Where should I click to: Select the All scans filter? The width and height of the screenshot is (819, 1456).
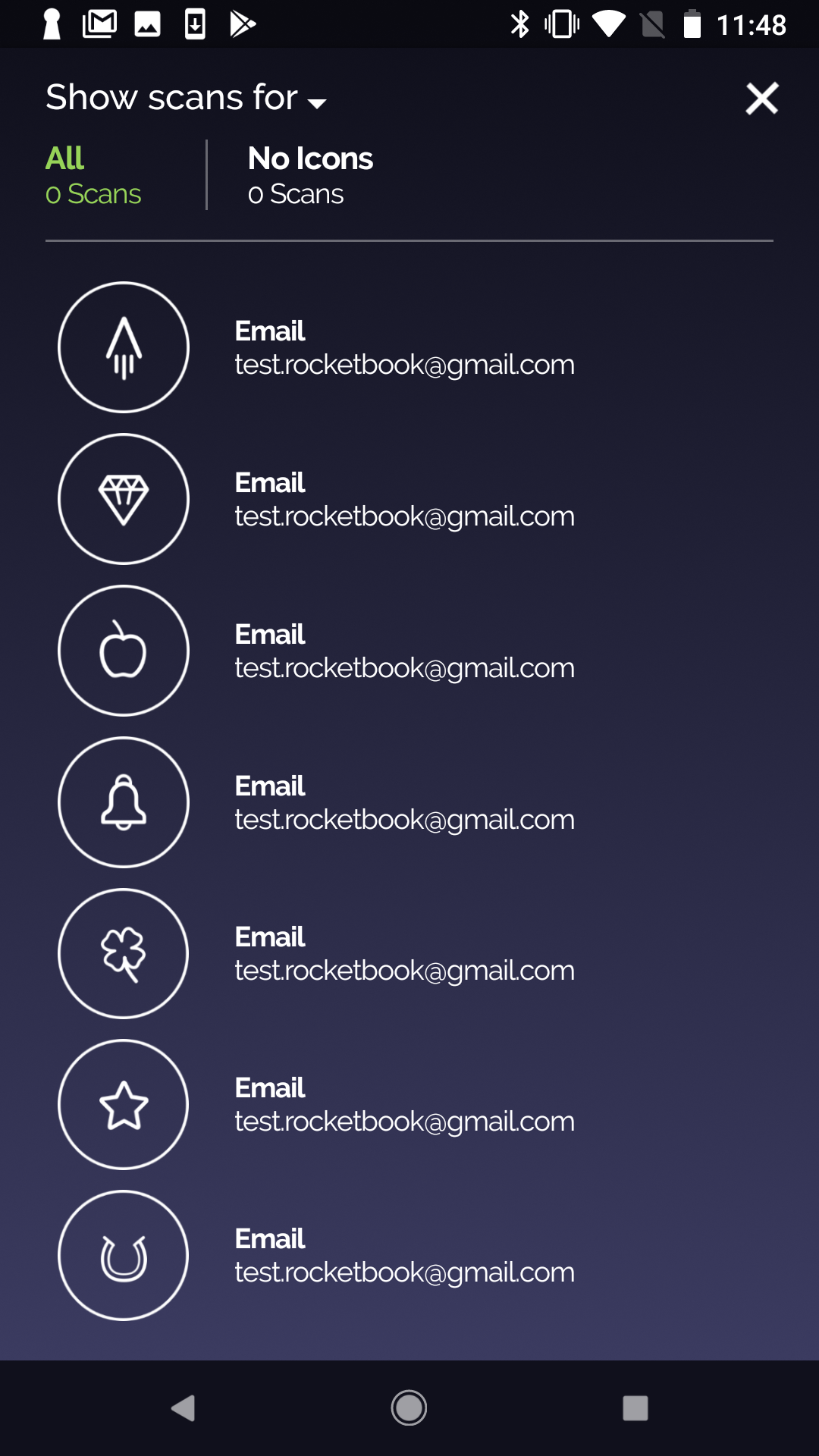pyautogui.click(x=93, y=175)
